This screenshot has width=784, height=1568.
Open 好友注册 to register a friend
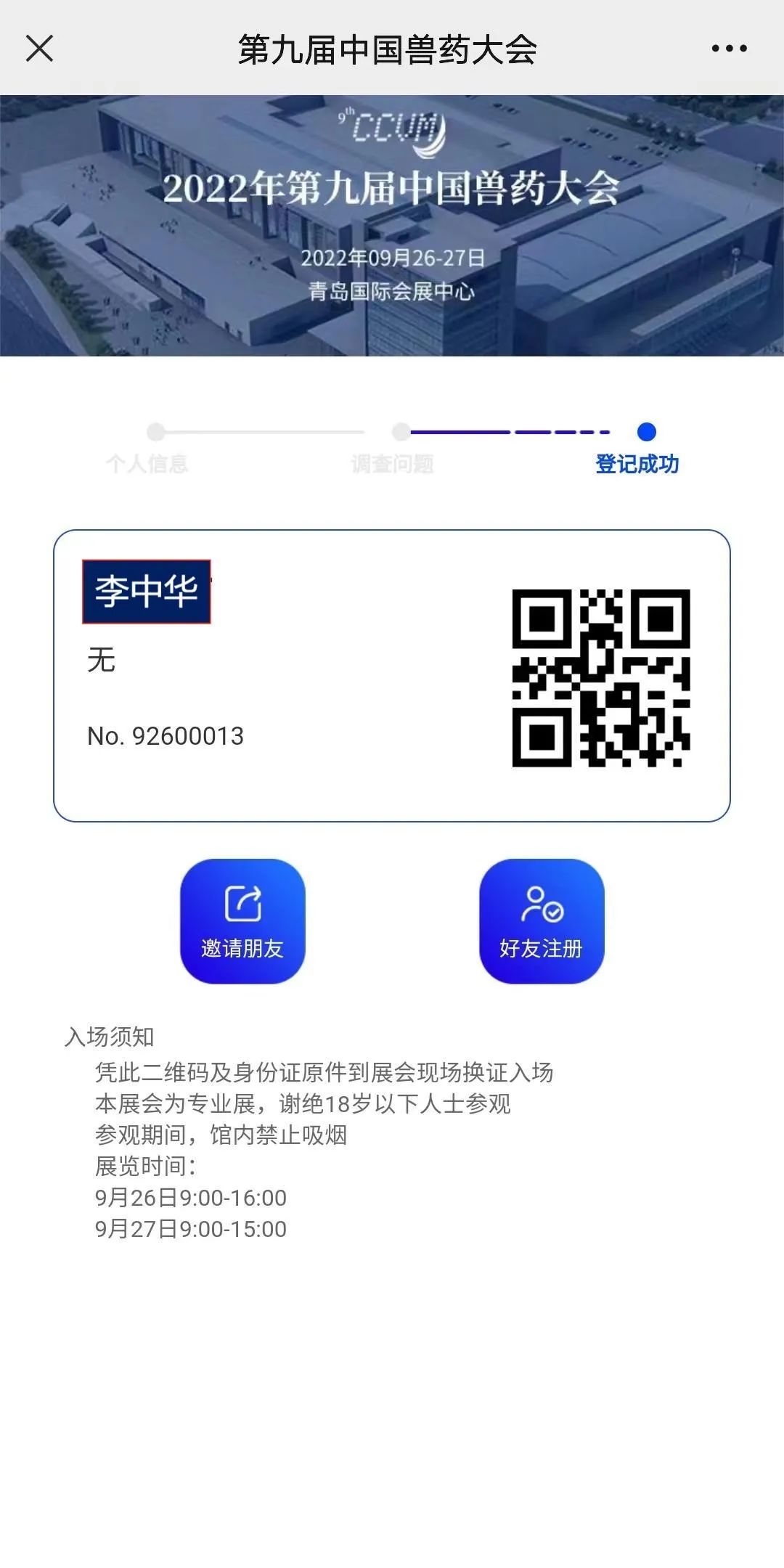tap(542, 920)
